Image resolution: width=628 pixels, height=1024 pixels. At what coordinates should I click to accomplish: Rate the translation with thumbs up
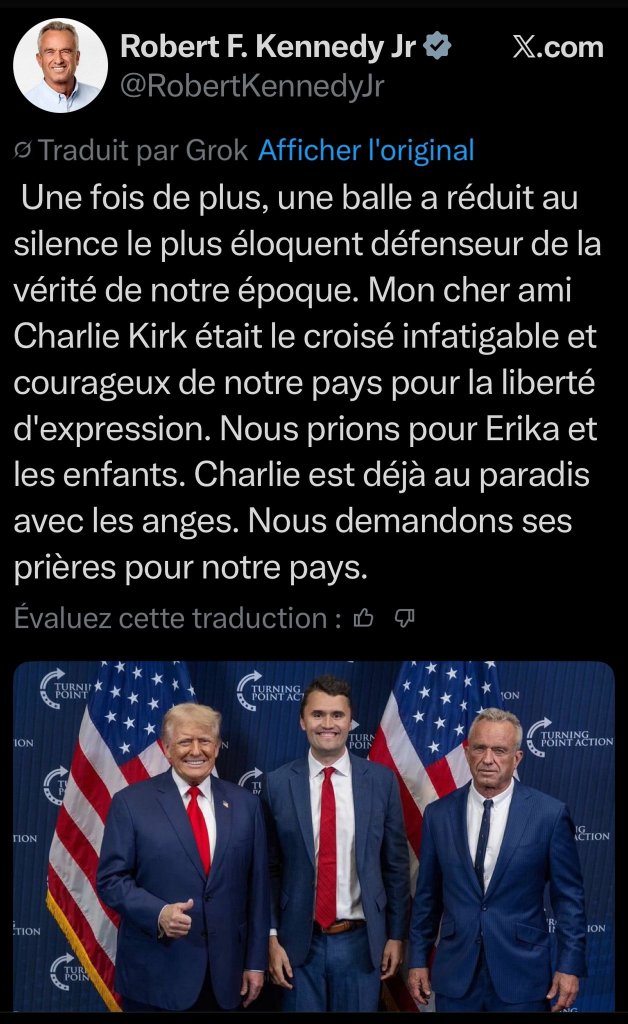click(x=364, y=618)
